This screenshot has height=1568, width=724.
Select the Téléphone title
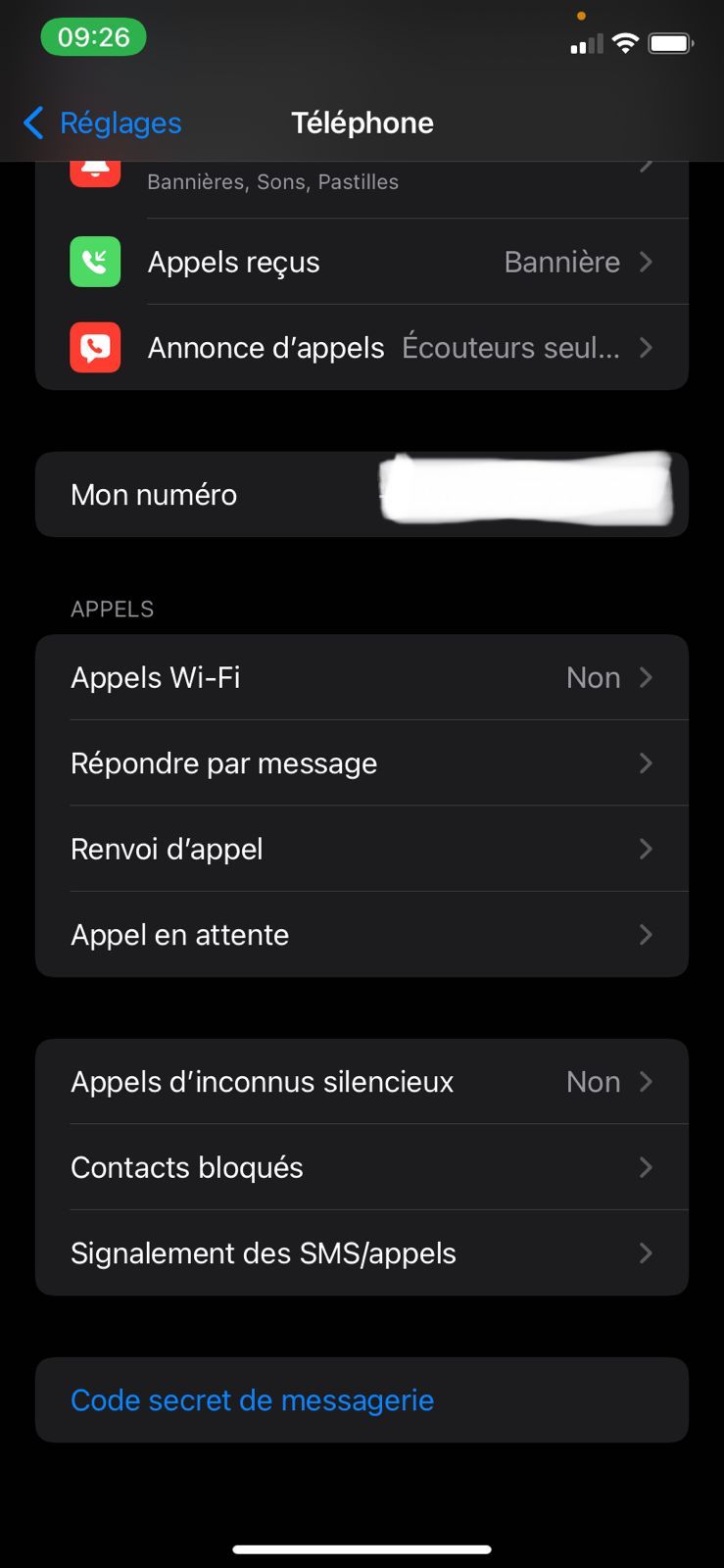pyautogui.click(x=362, y=123)
